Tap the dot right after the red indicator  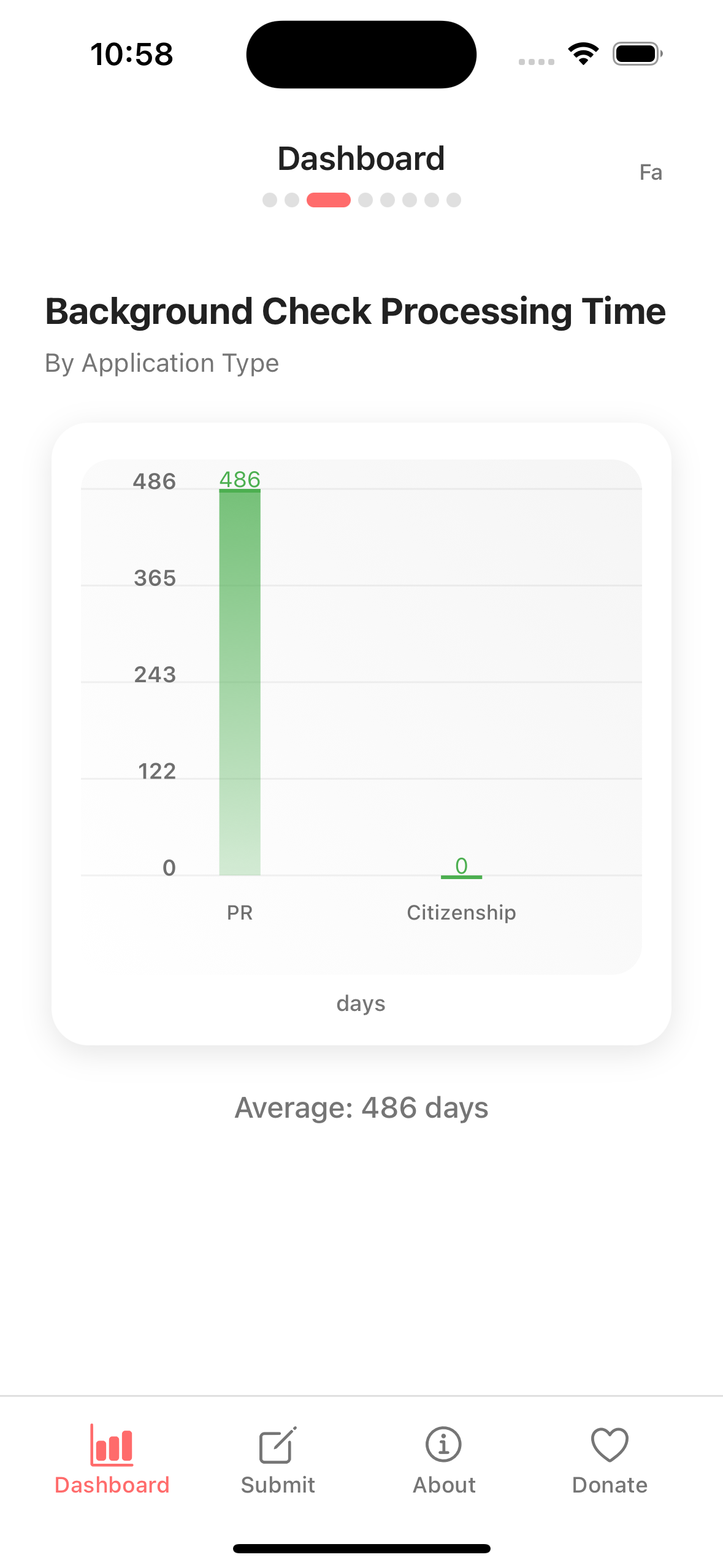pos(365,200)
